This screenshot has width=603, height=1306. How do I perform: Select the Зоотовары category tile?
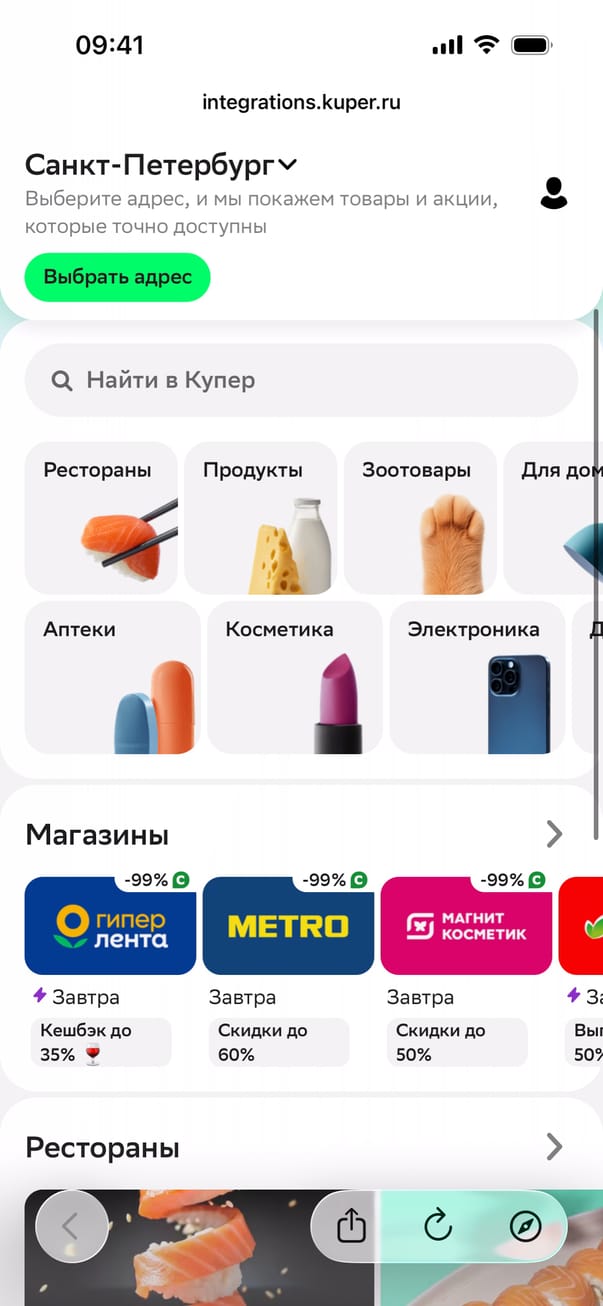click(420, 518)
